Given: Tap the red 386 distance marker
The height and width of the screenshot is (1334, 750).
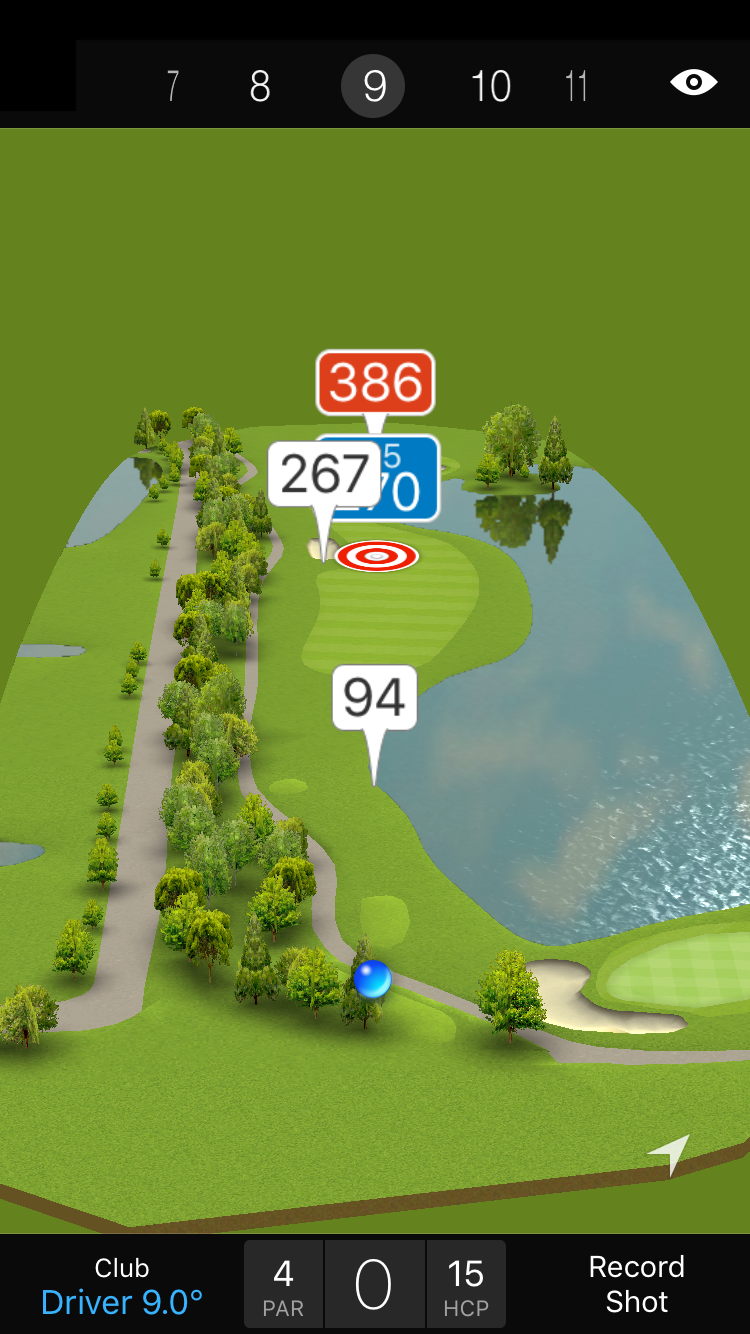Looking at the screenshot, I should pos(376,382).
